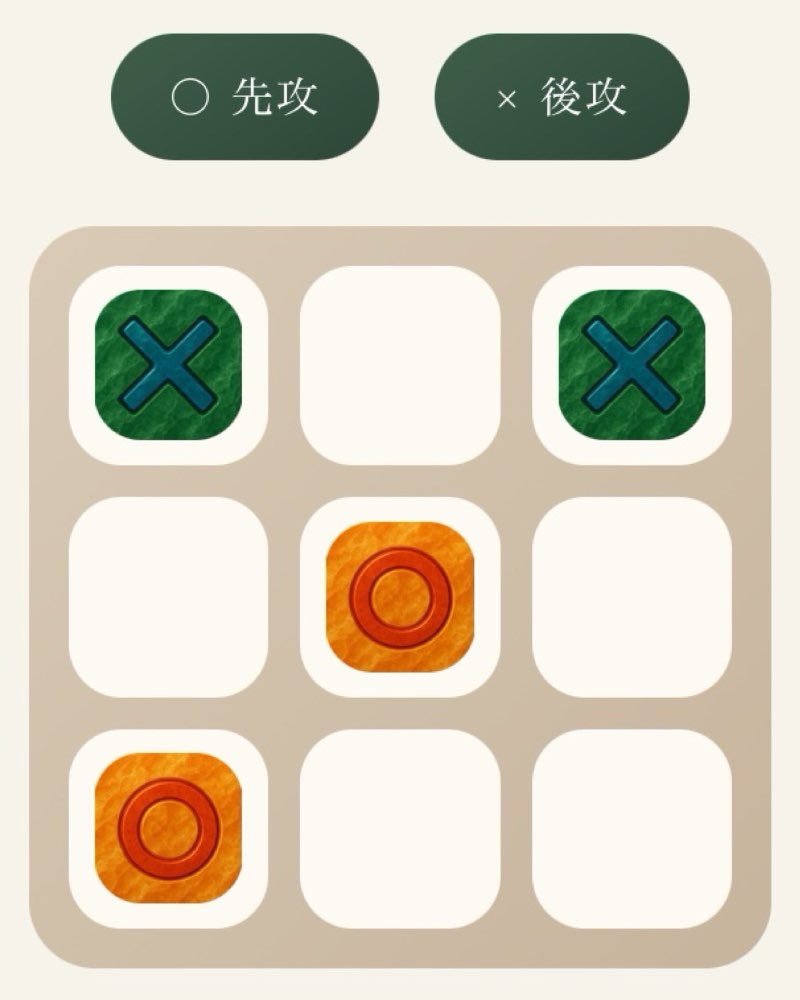Viewport: 800px width, 1000px height.
Task: Choose the × 後攻 button
Action: (562, 97)
